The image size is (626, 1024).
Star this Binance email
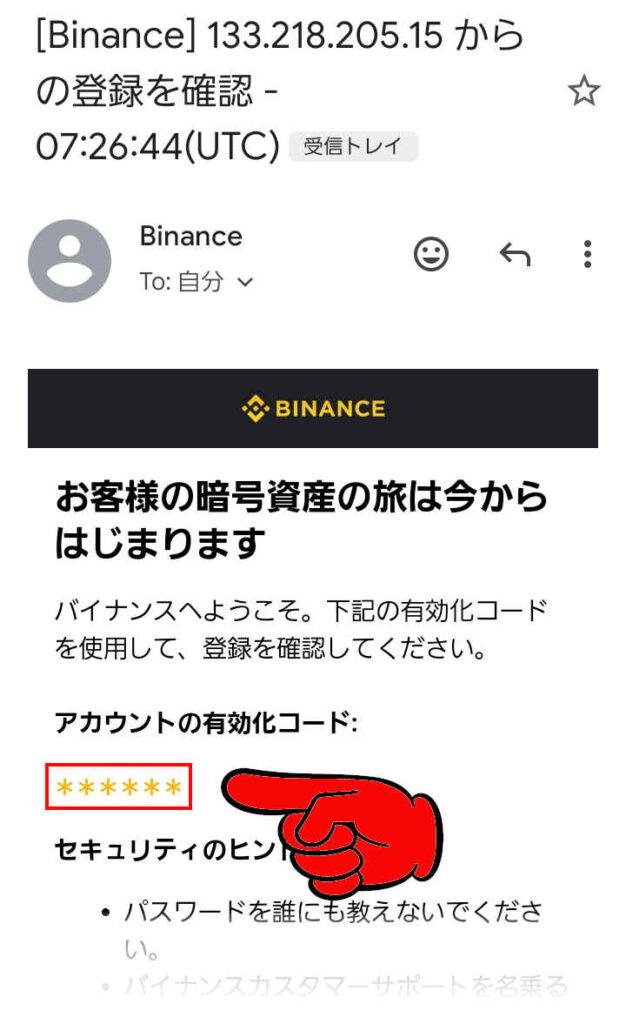[583, 92]
